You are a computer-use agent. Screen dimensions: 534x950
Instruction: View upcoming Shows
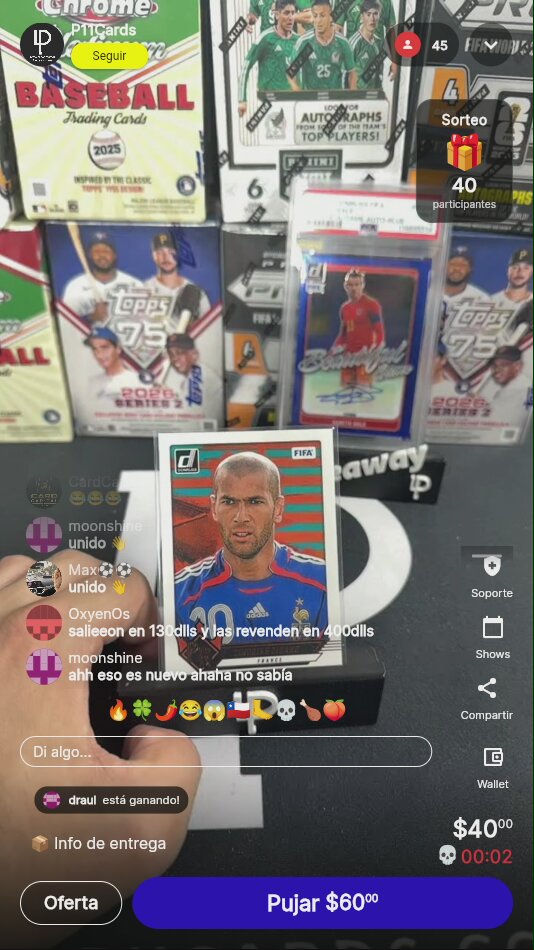click(x=492, y=638)
